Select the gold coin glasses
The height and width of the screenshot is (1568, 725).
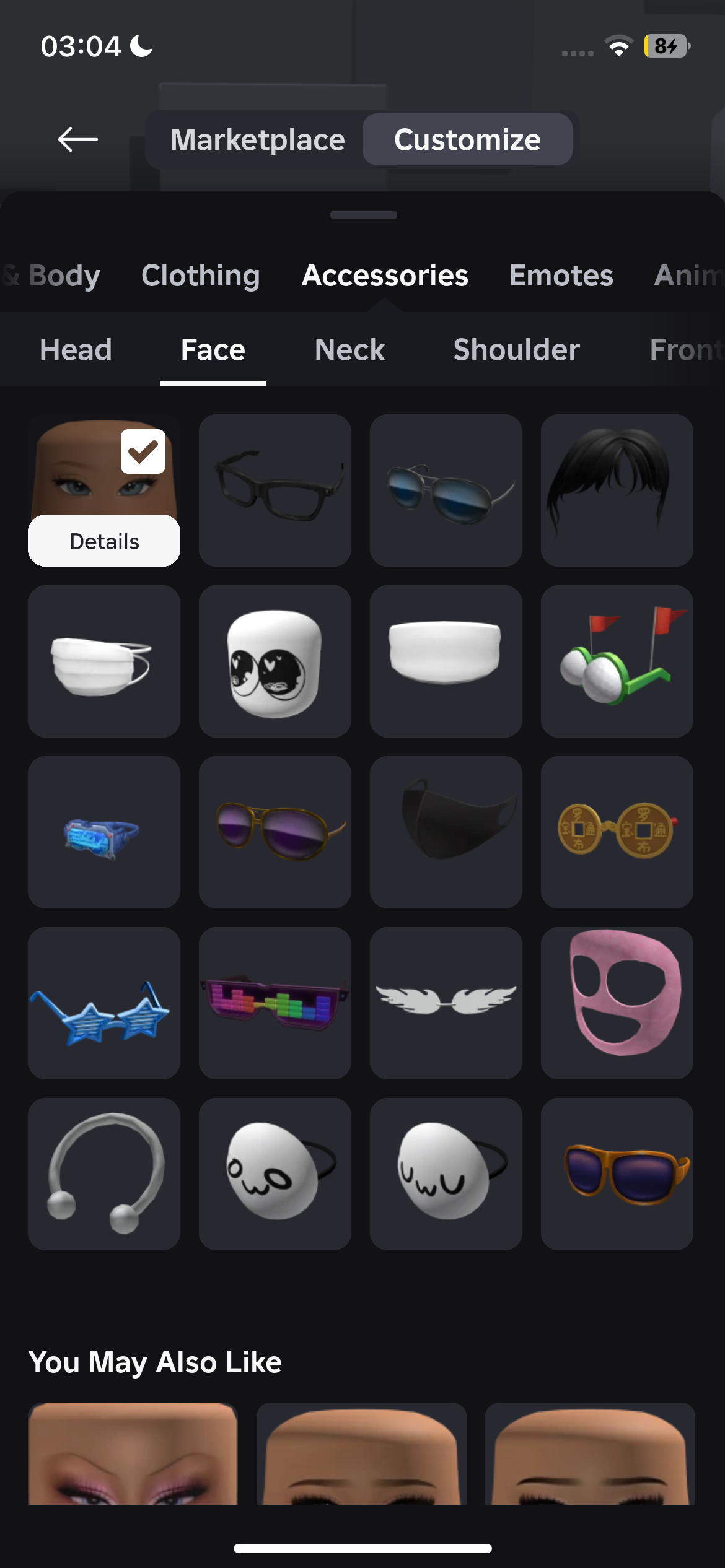click(617, 832)
